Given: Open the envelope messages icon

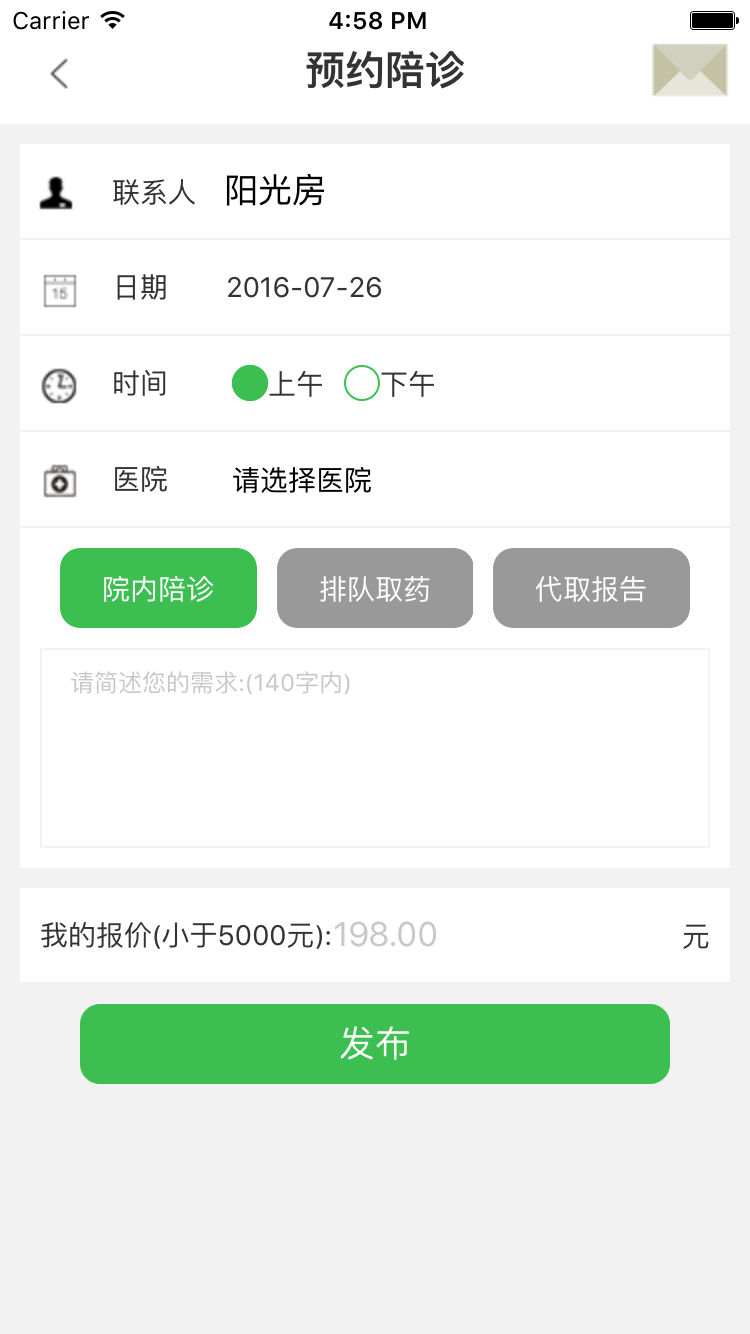Looking at the screenshot, I should 689,70.
